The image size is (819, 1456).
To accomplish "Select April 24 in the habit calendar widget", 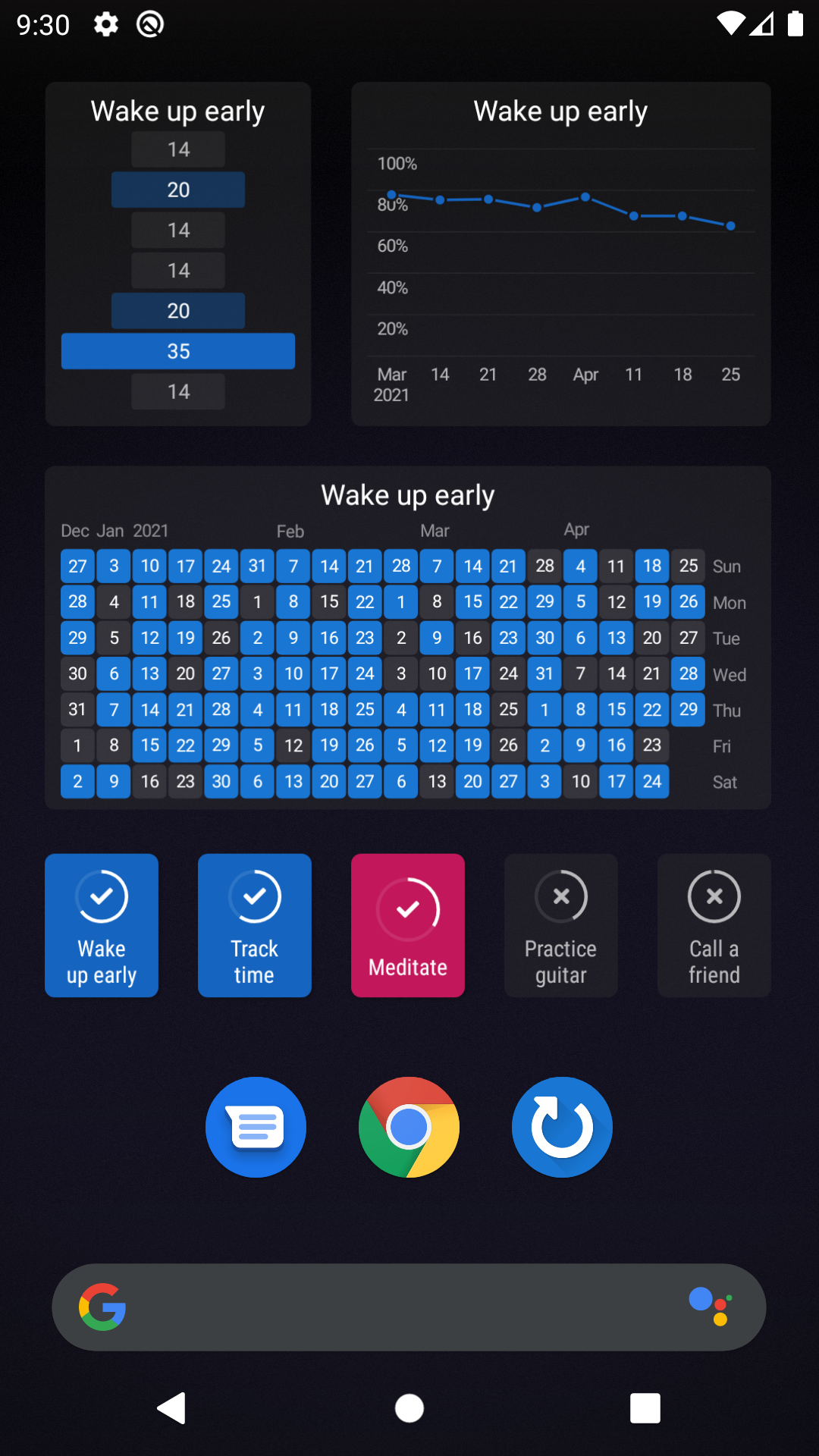I will click(652, 782).
